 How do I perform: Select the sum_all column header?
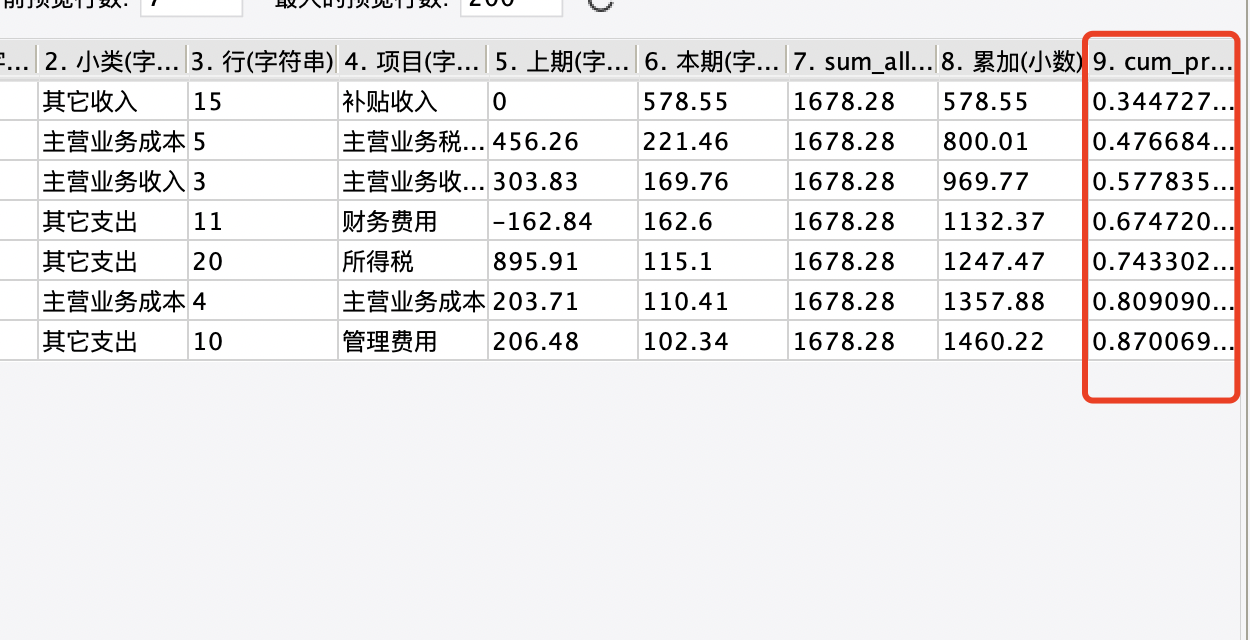[x=863, y=62]
